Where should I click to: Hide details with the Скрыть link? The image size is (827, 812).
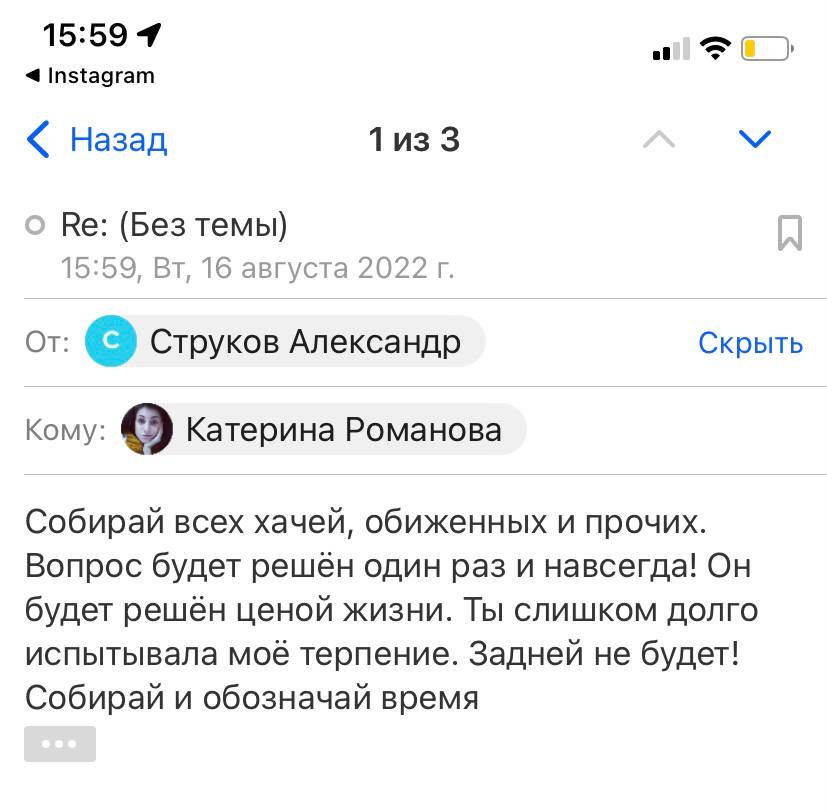click(750, 343)
